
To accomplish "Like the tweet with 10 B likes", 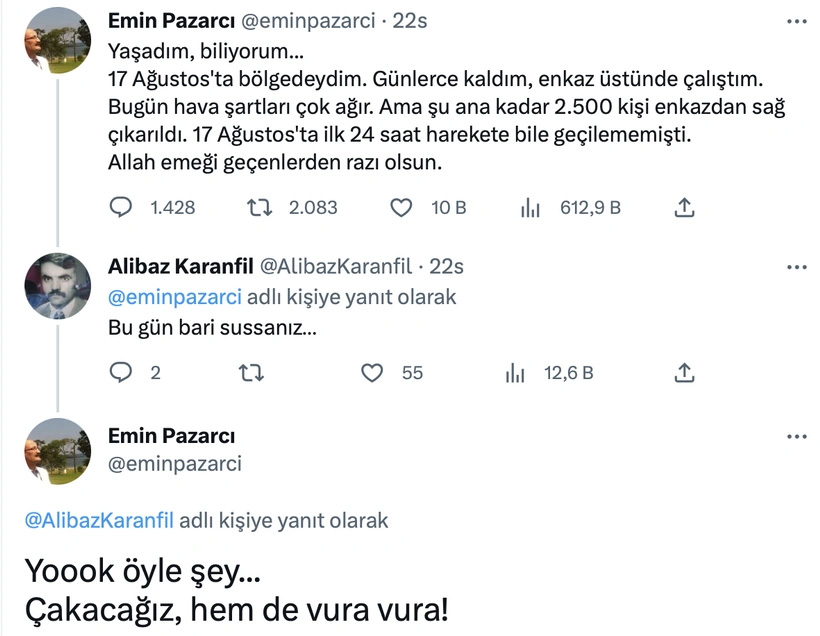I will (401, 208).
